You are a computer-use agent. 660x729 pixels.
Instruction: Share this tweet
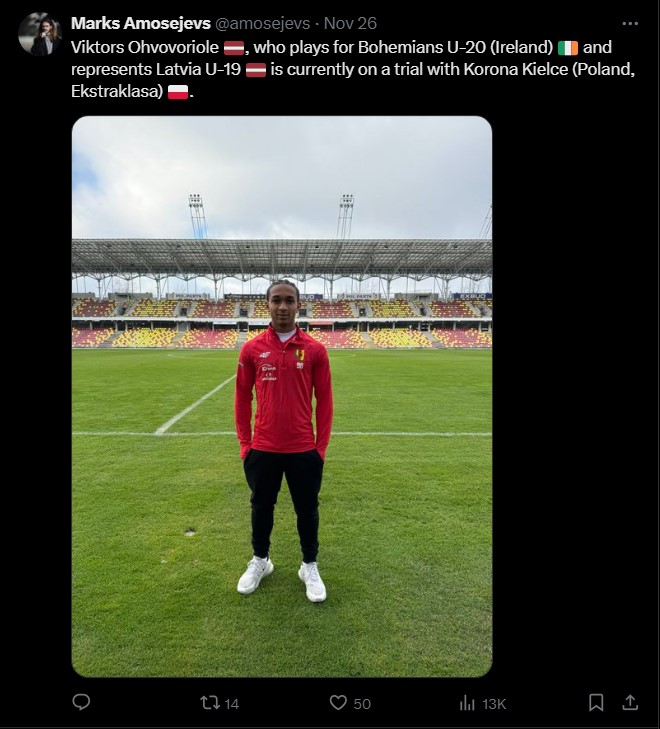(x=630, y=703)
